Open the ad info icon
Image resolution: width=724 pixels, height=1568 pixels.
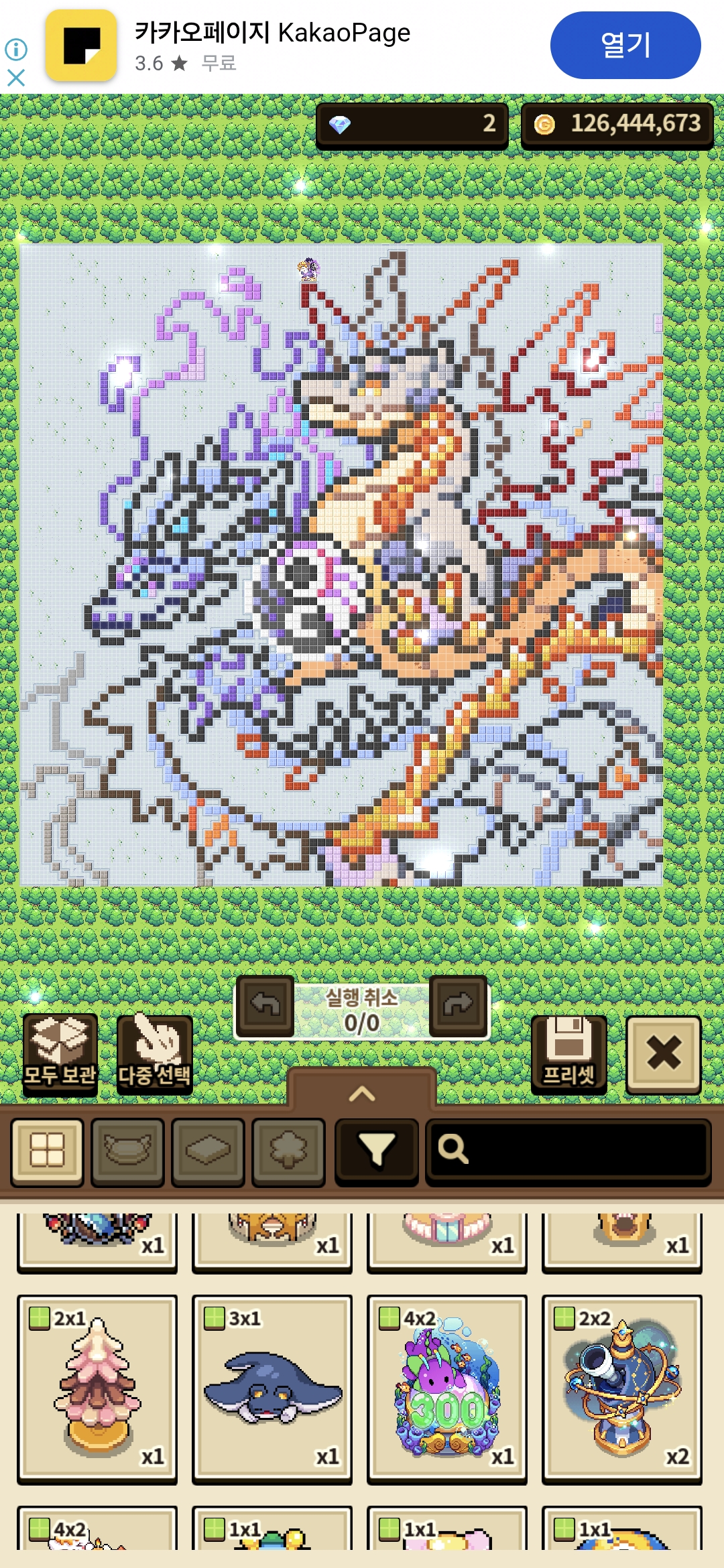[x=16, y=49]
